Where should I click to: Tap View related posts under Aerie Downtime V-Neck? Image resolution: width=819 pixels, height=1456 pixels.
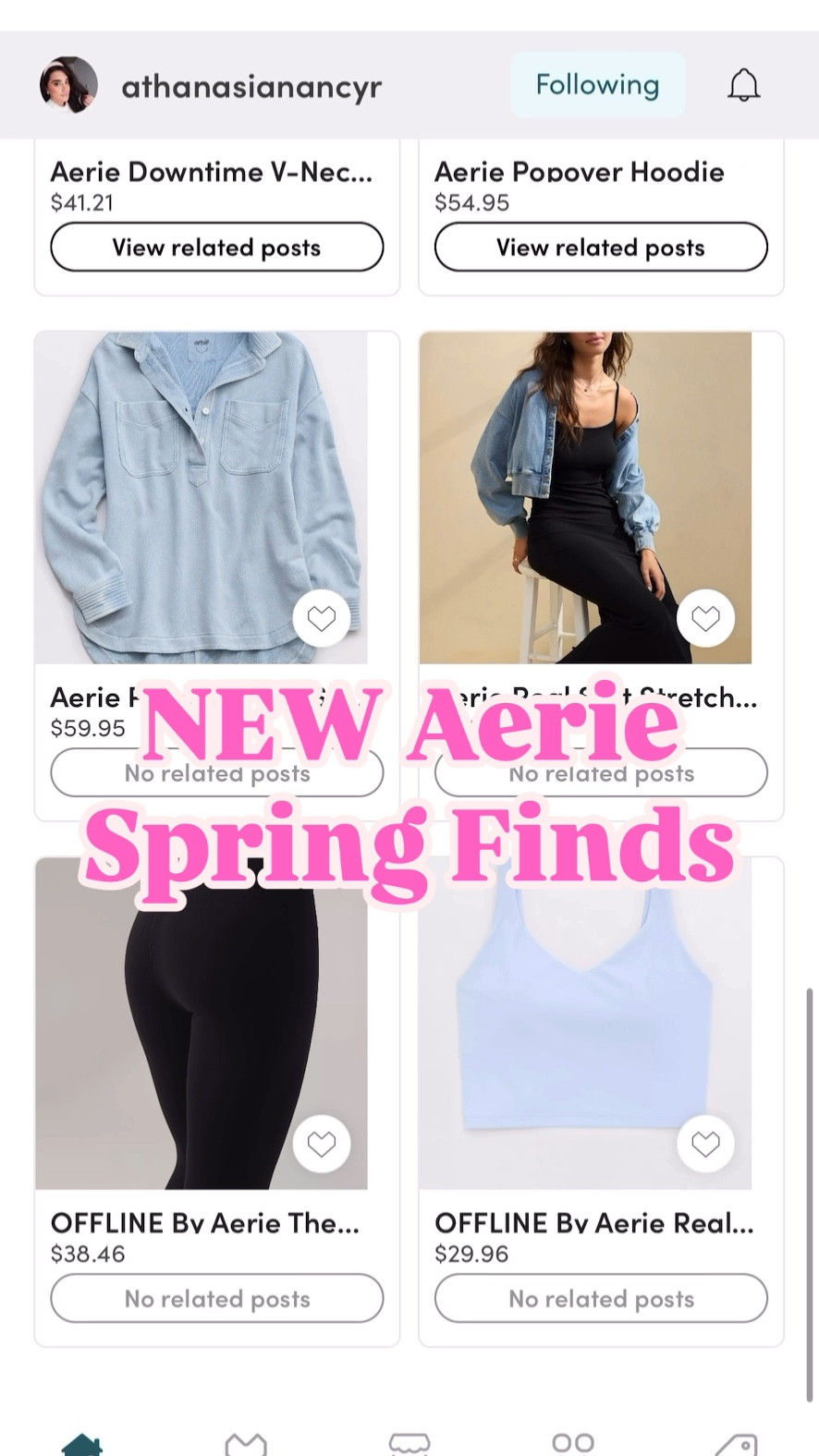(216, 247)
